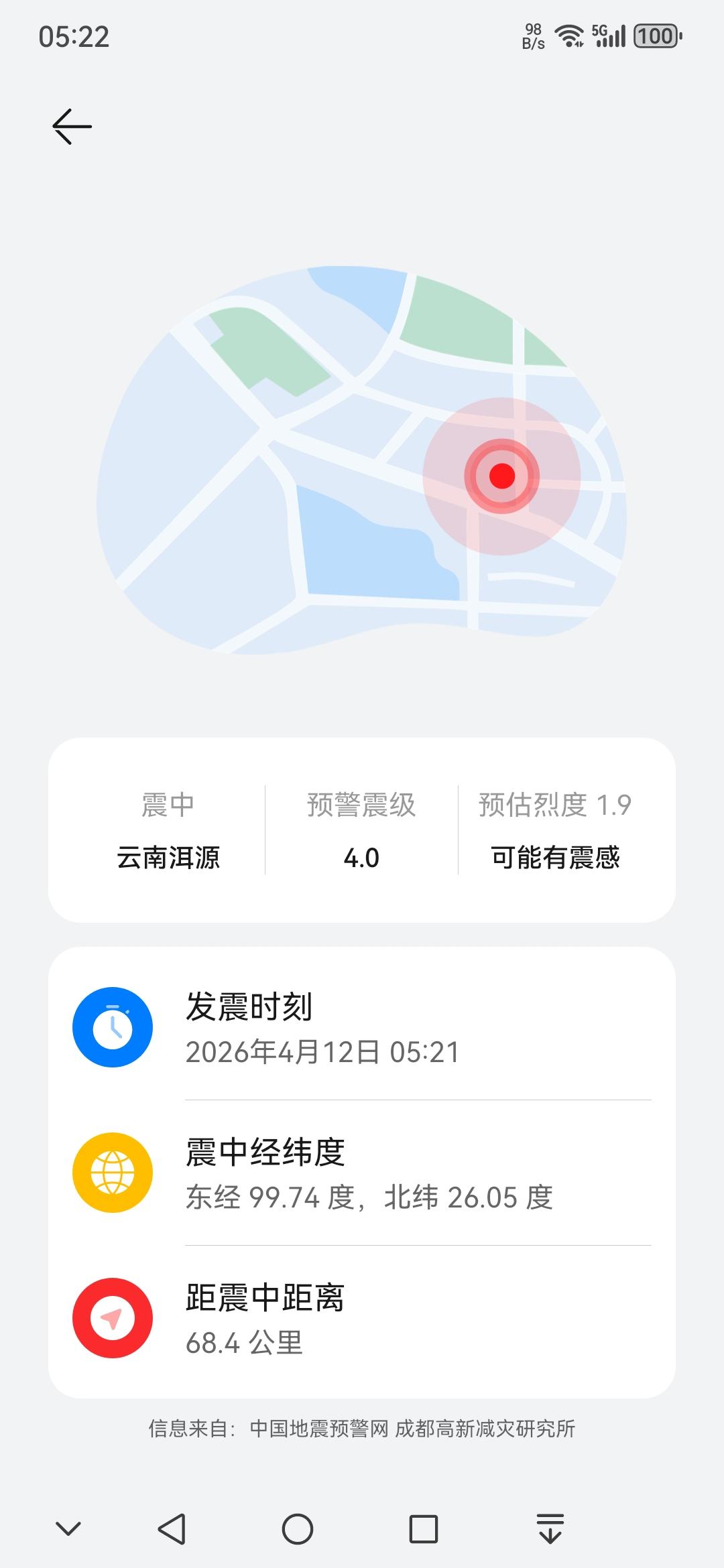Tap the Wi-Fi icon in status bar

[566, 34]
